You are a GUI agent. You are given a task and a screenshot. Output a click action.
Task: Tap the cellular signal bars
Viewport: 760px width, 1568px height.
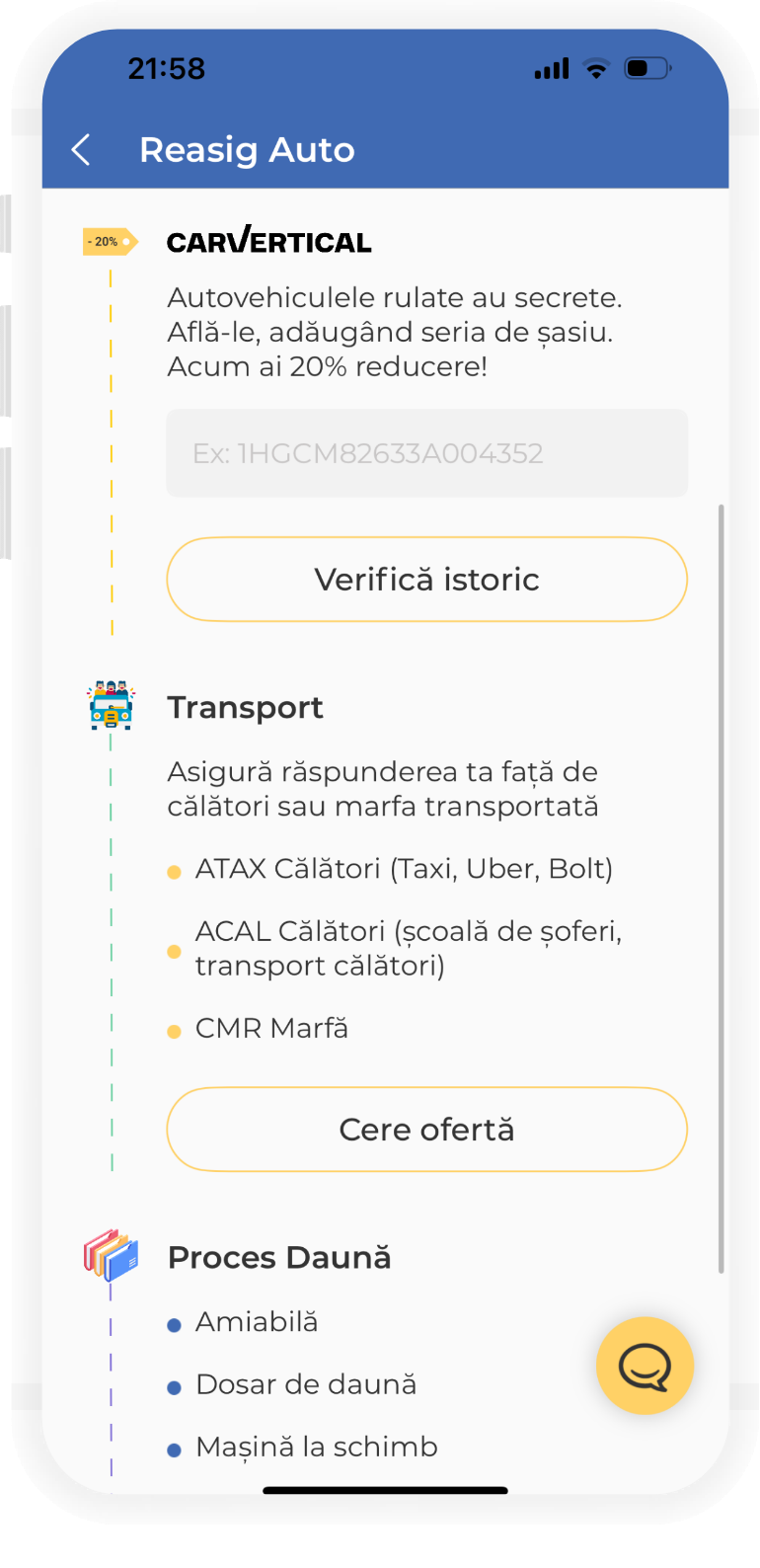click(551, 69)
